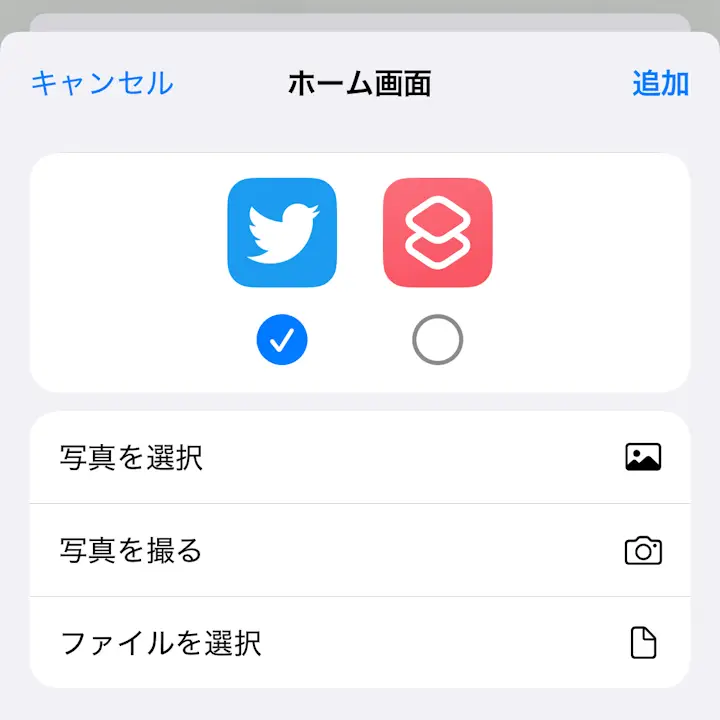This screenshot has width=720, height=720.
Task: Tap 追加 to add to home screen
Action: (660, 83)
